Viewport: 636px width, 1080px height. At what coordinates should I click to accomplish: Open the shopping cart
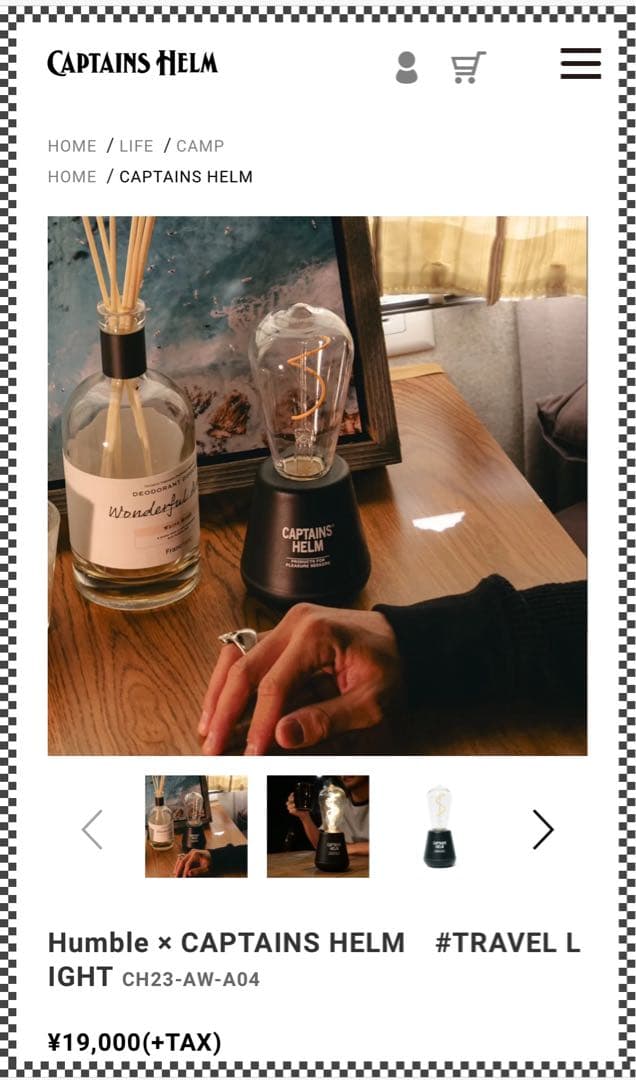(467, 67)
